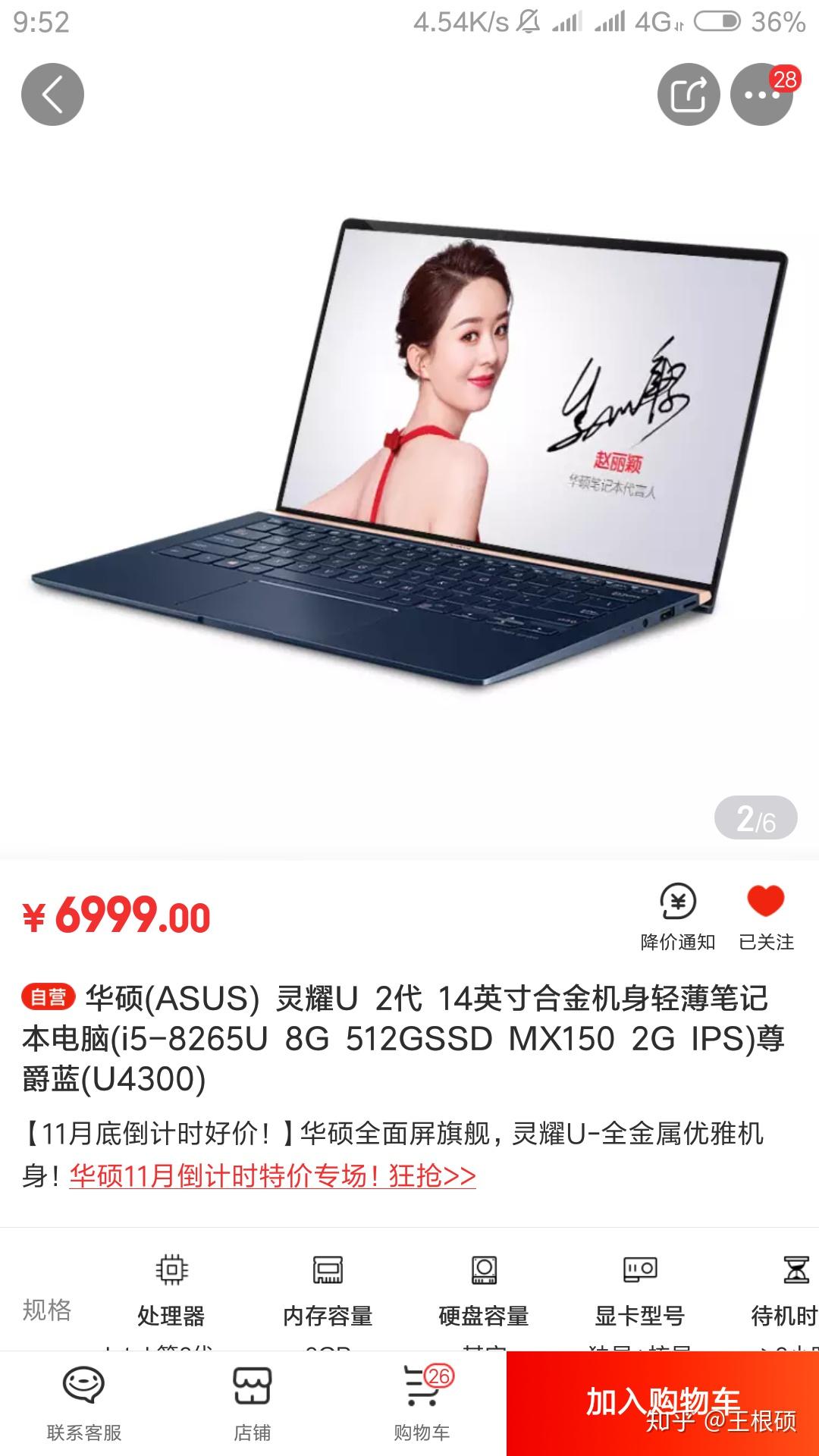Open 华硕11月倒计时特价专场 promo link

(272, 1175)
